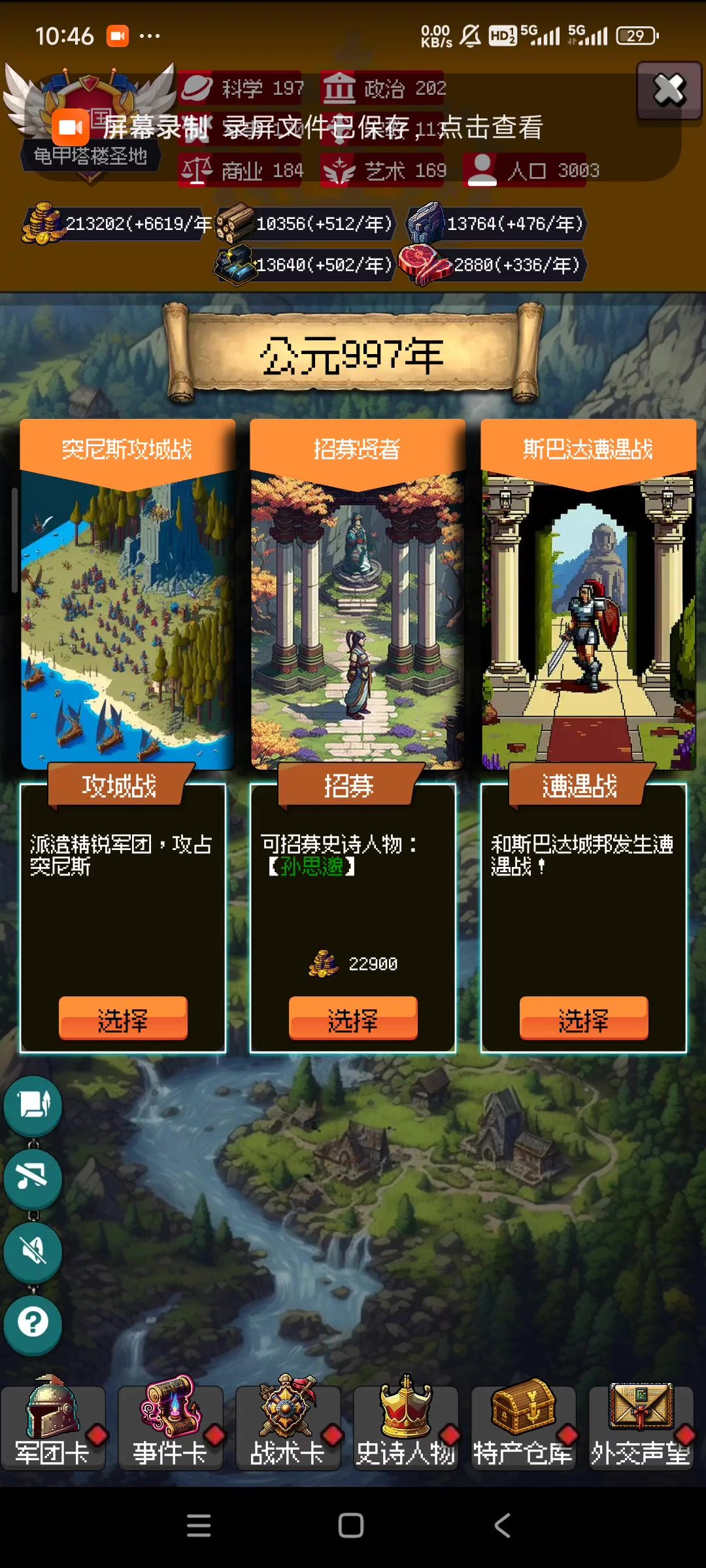706x1568 pixels.
Task: Tap the system home button
Action: (351, 1526)
